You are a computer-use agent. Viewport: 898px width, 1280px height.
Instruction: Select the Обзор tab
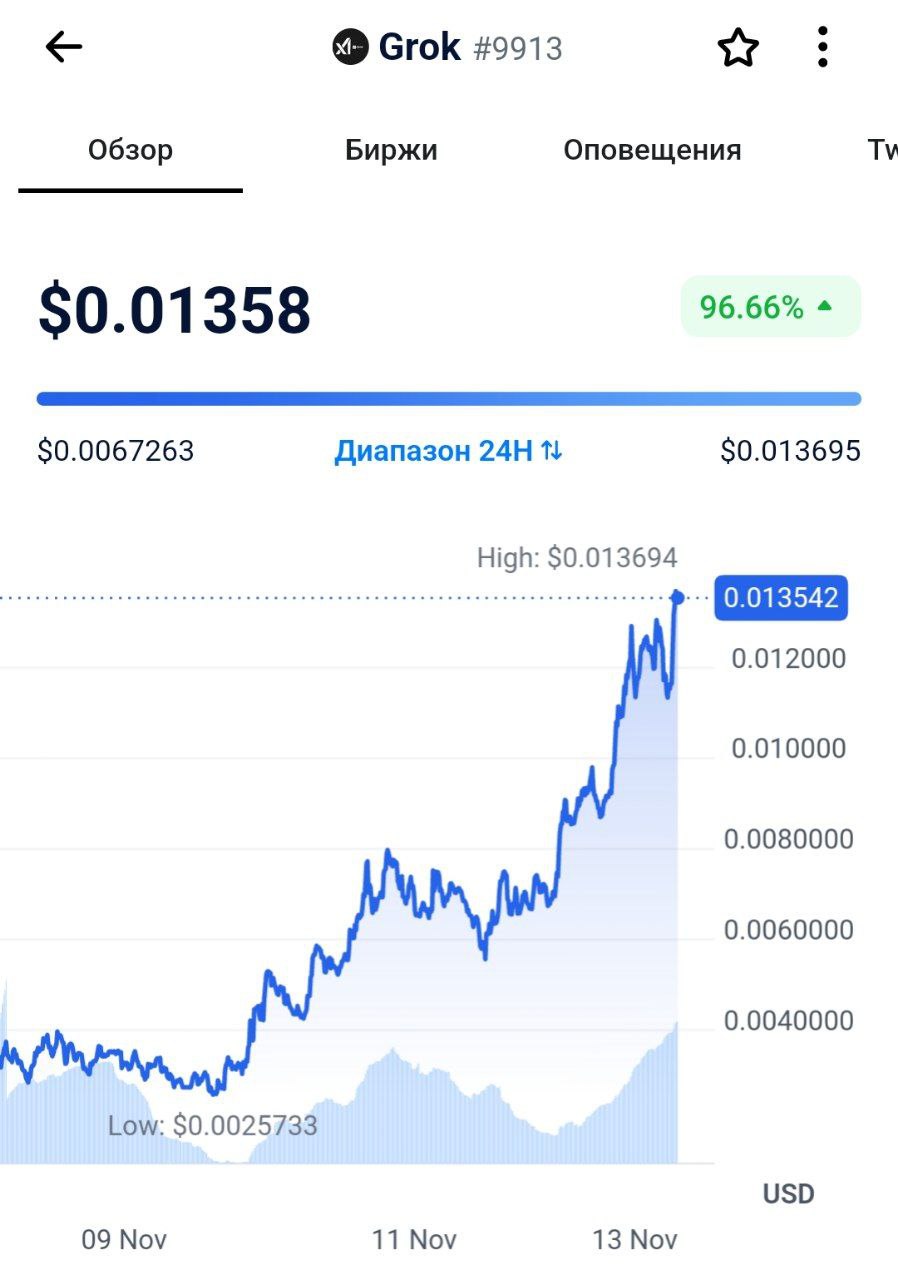pyautogui.click(x=130, y=150)
